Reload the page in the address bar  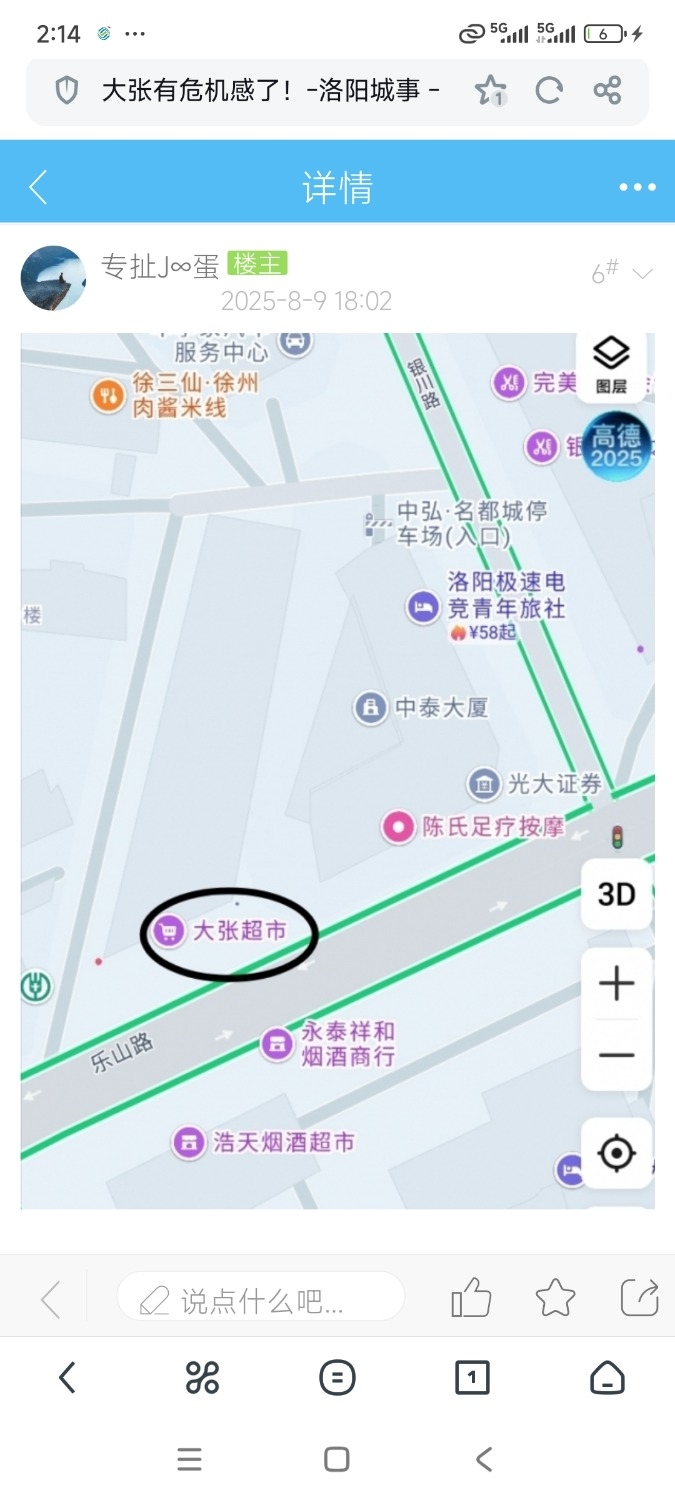(x=548, y=91)
